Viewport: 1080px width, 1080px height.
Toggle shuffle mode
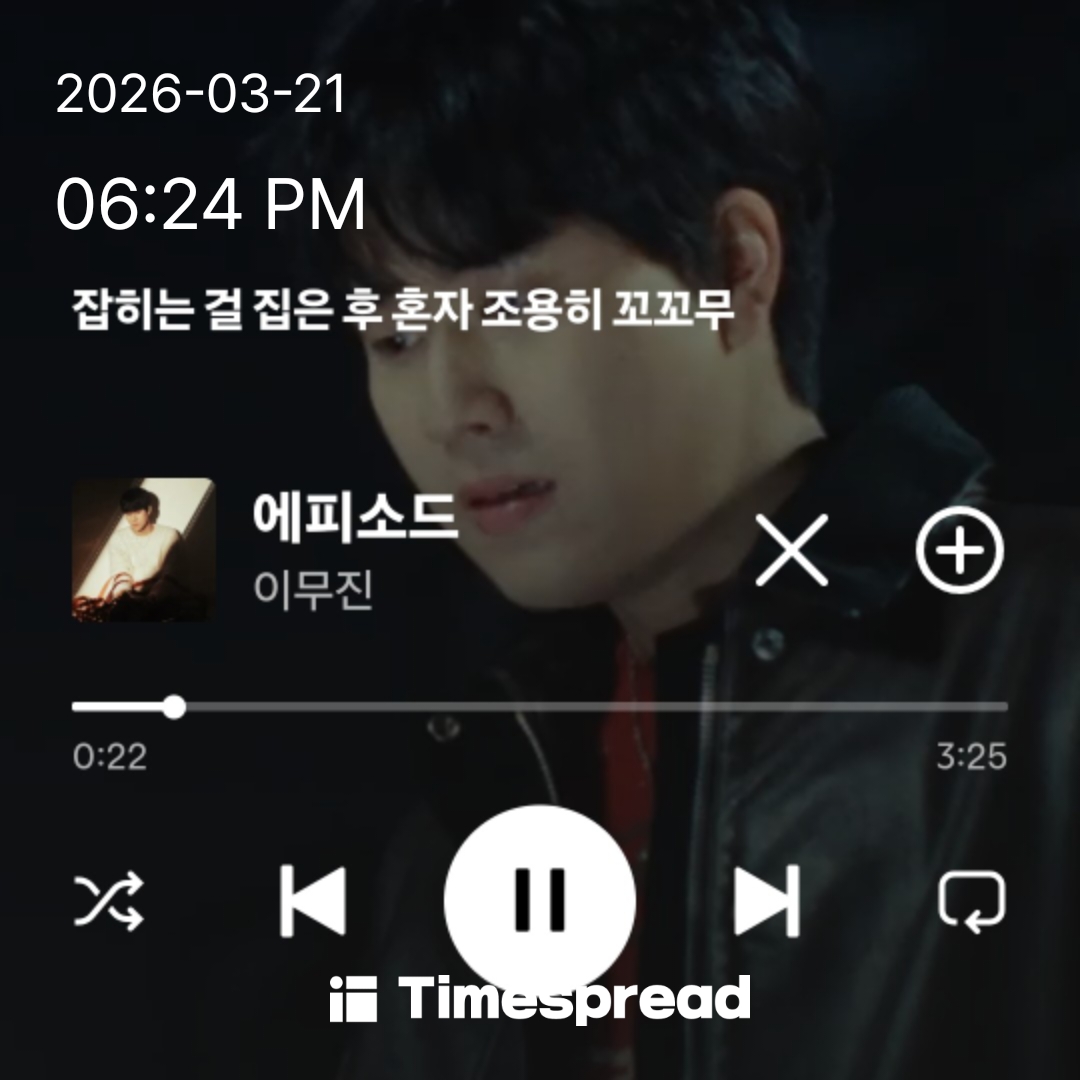(110, 900)
